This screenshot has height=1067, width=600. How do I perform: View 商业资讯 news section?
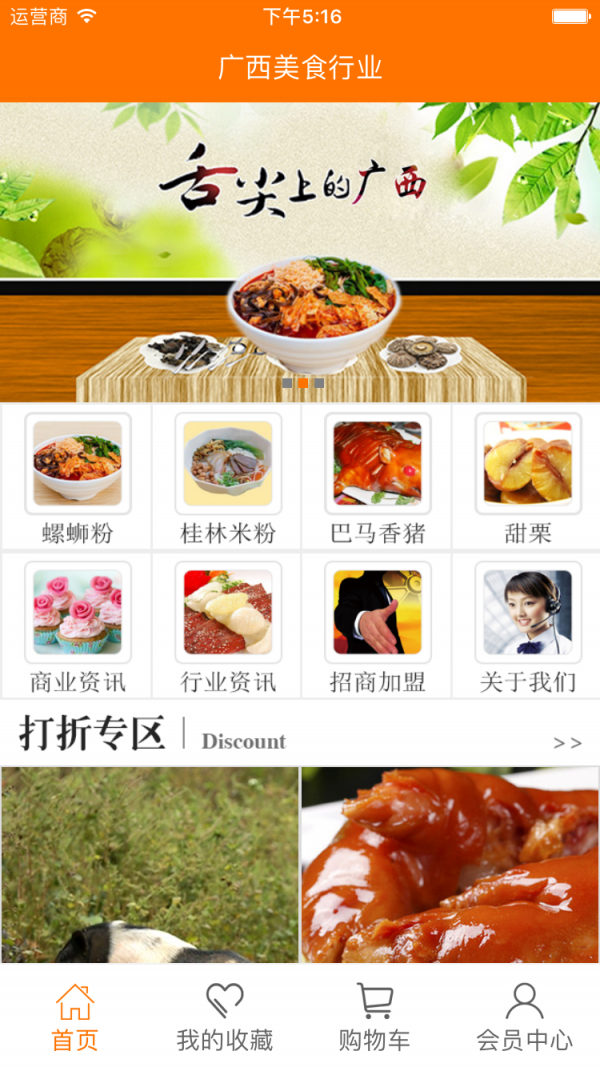(77, 625)
